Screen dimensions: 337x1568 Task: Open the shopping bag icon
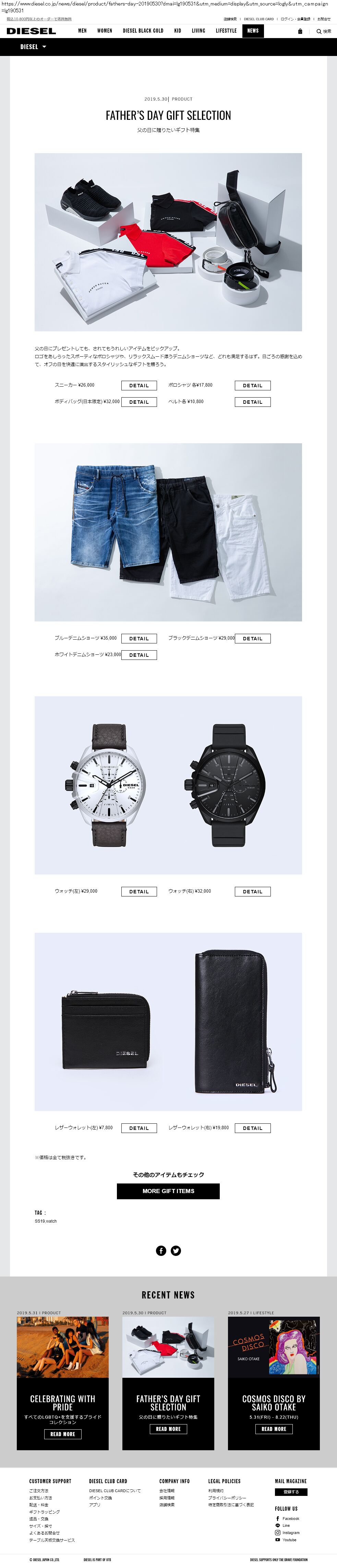point(300,31)
